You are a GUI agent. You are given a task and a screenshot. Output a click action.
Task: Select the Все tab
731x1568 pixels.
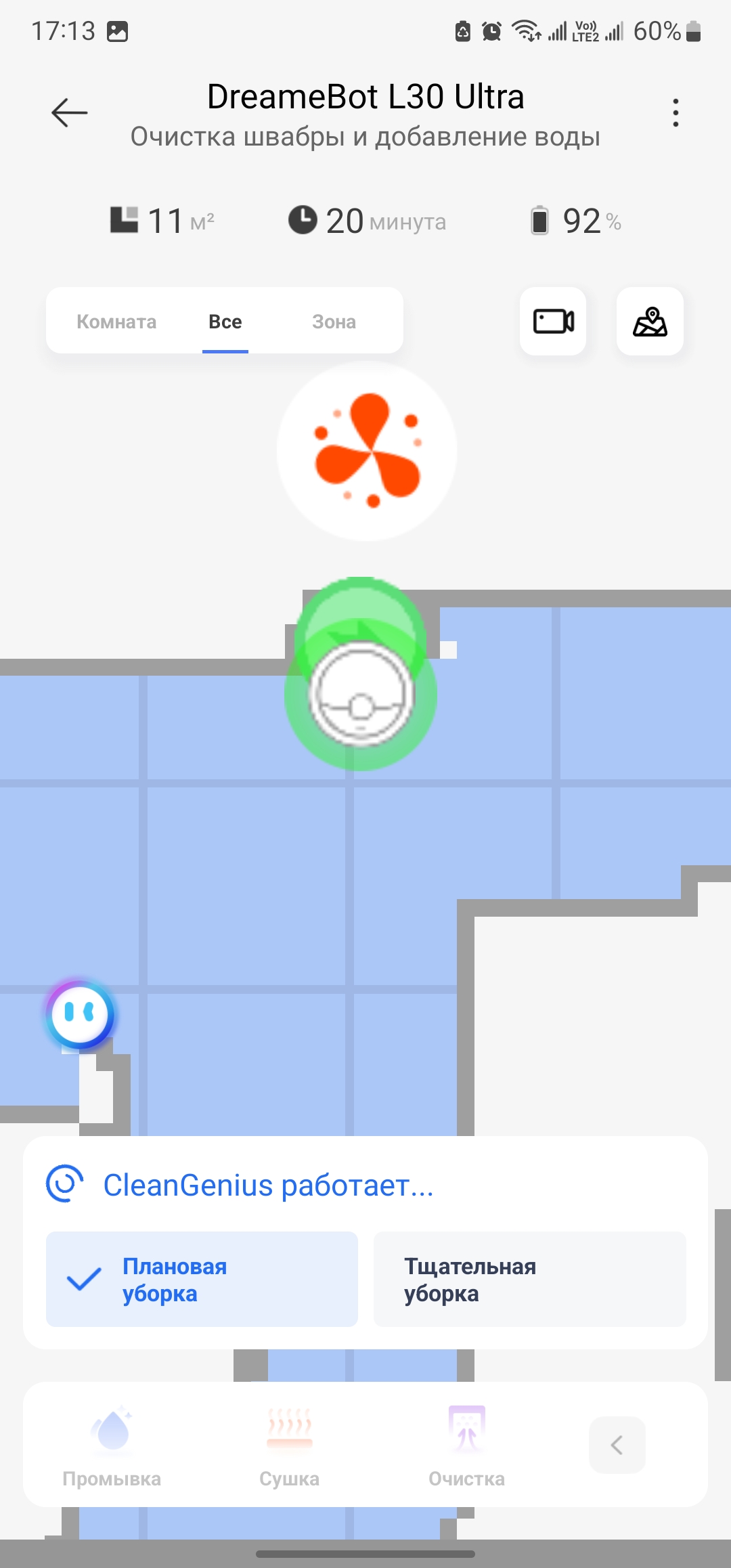point(225,322)
